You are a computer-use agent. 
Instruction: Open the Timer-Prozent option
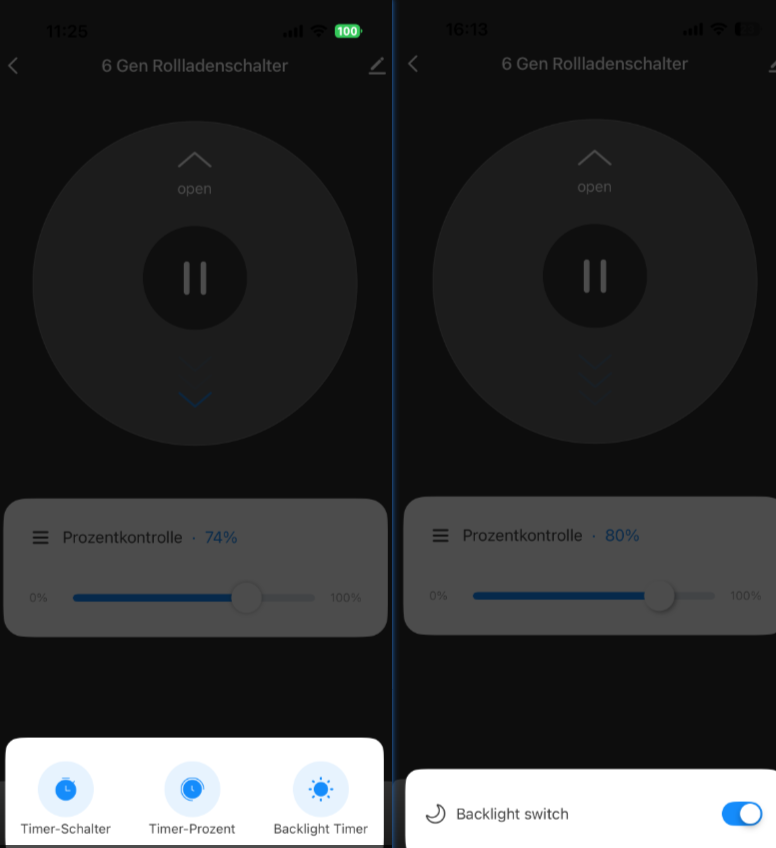pos(192,790)
